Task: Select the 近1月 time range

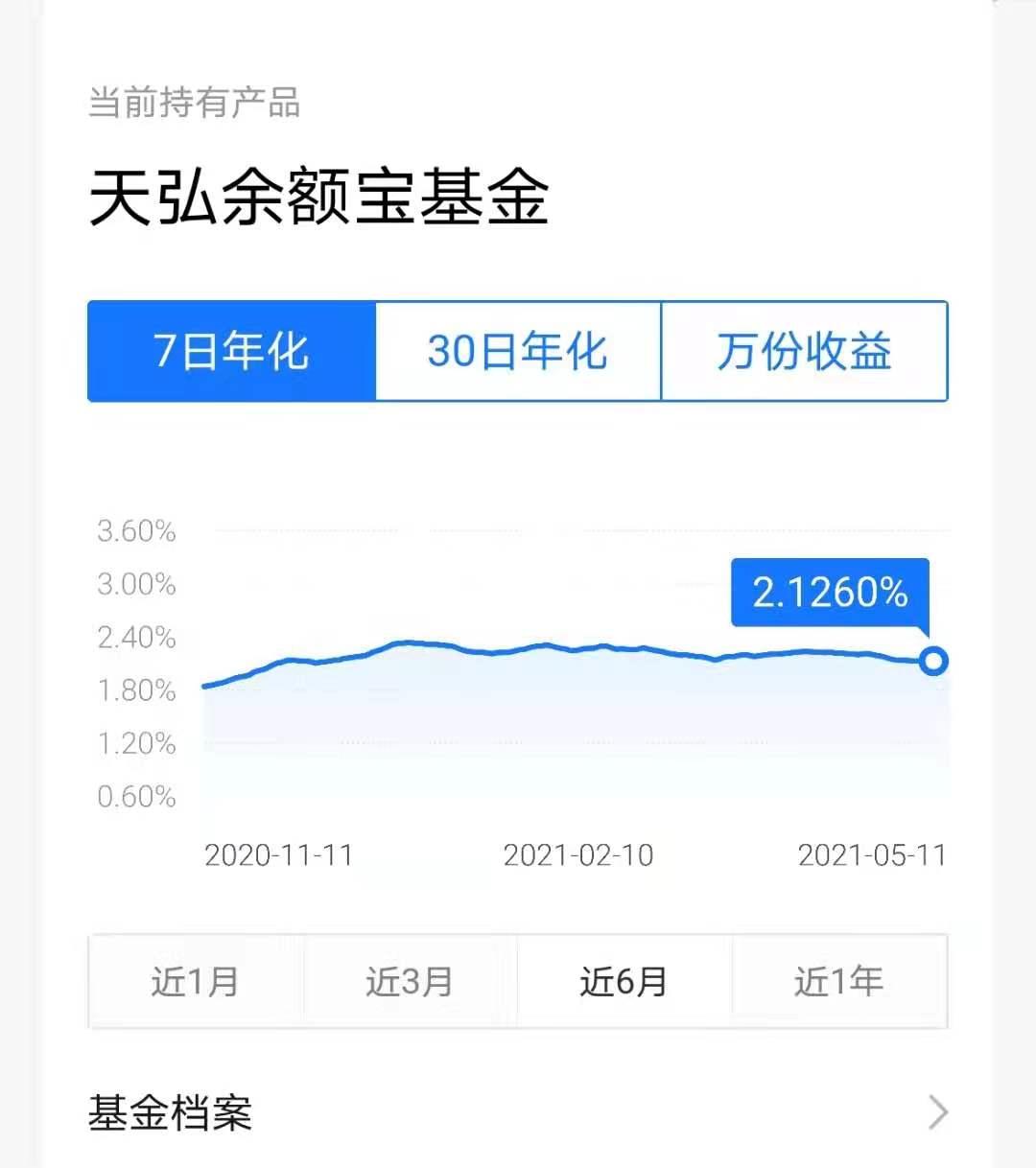Action: pos(196,981)
